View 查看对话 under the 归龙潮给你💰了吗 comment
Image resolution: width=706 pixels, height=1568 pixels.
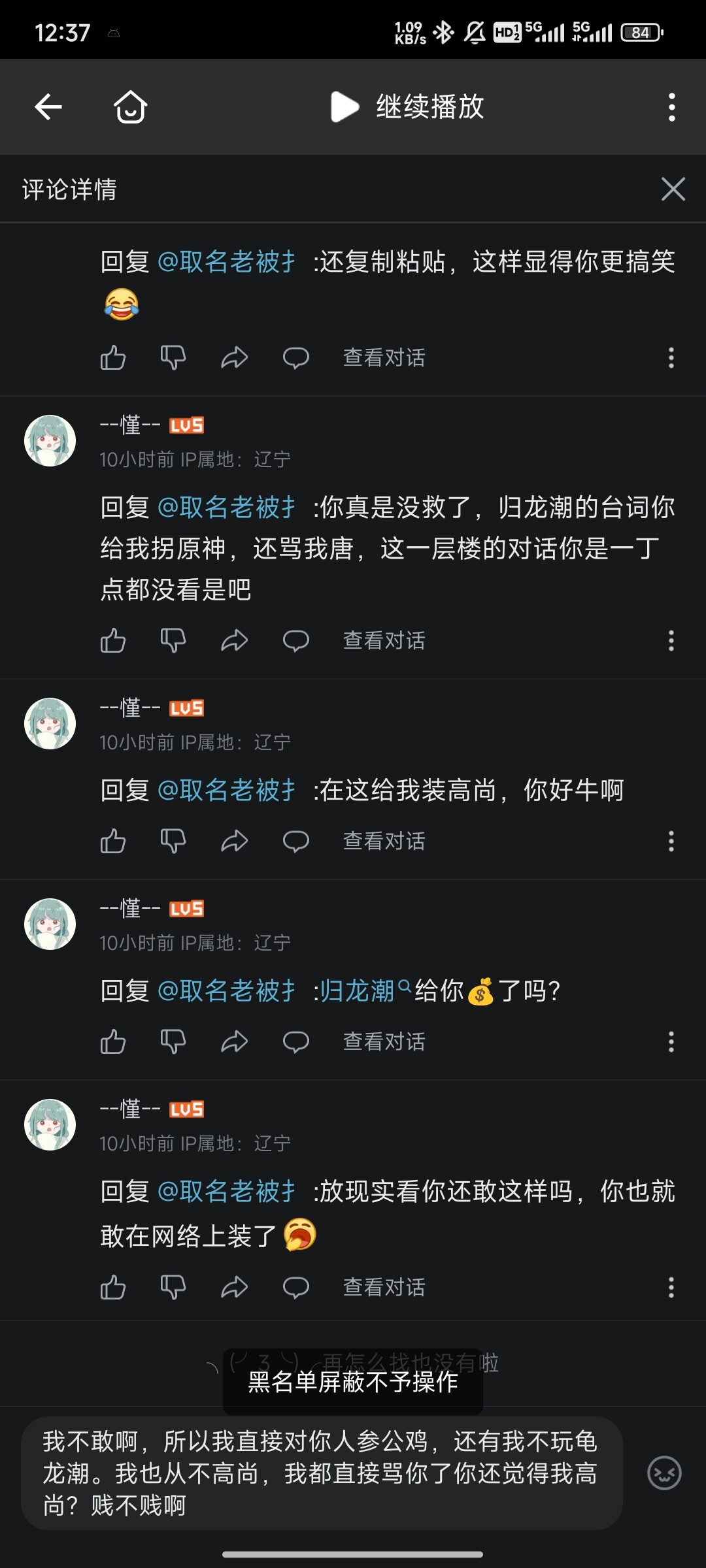[384, 1042]
